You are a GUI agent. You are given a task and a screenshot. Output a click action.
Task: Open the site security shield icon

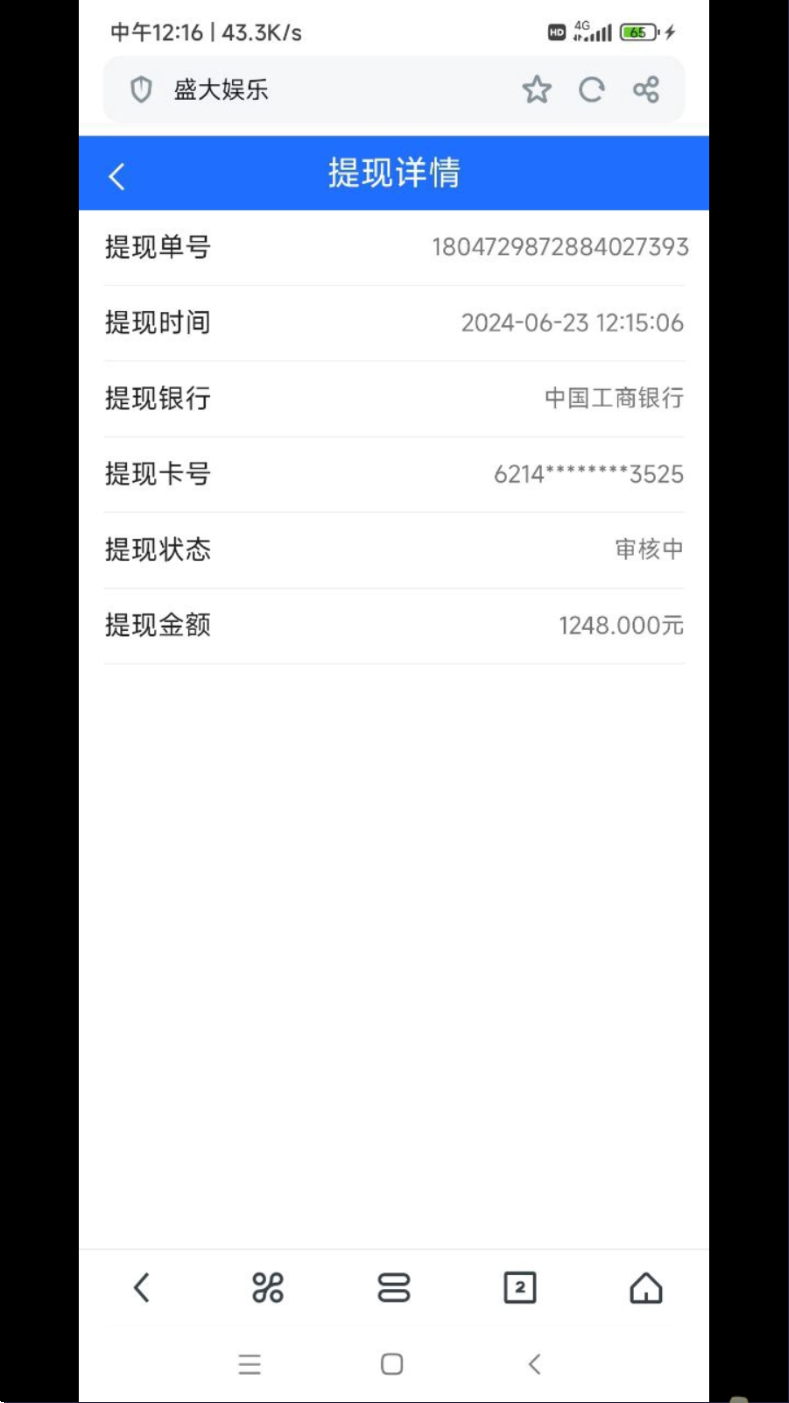pos(142,90)
